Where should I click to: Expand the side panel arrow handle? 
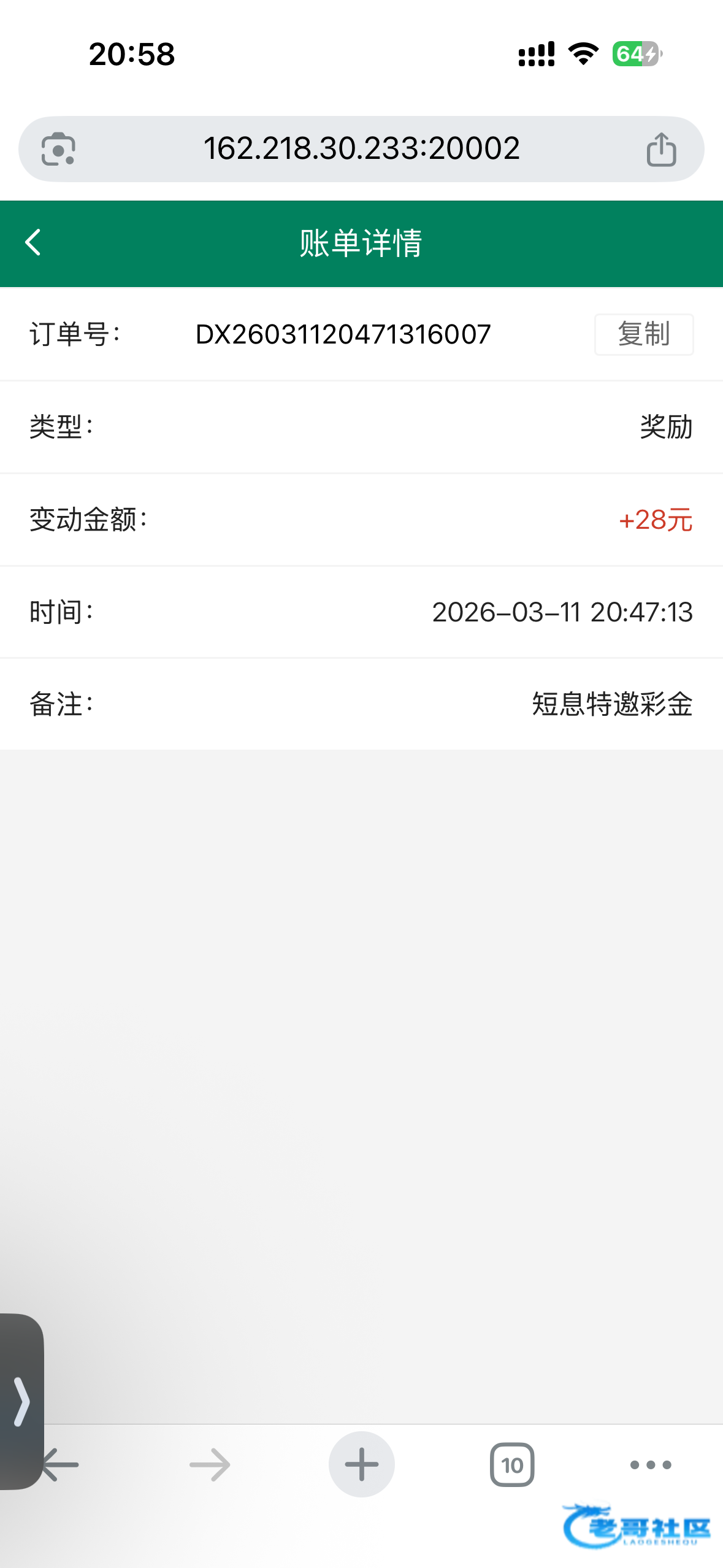pos(21,1402)
